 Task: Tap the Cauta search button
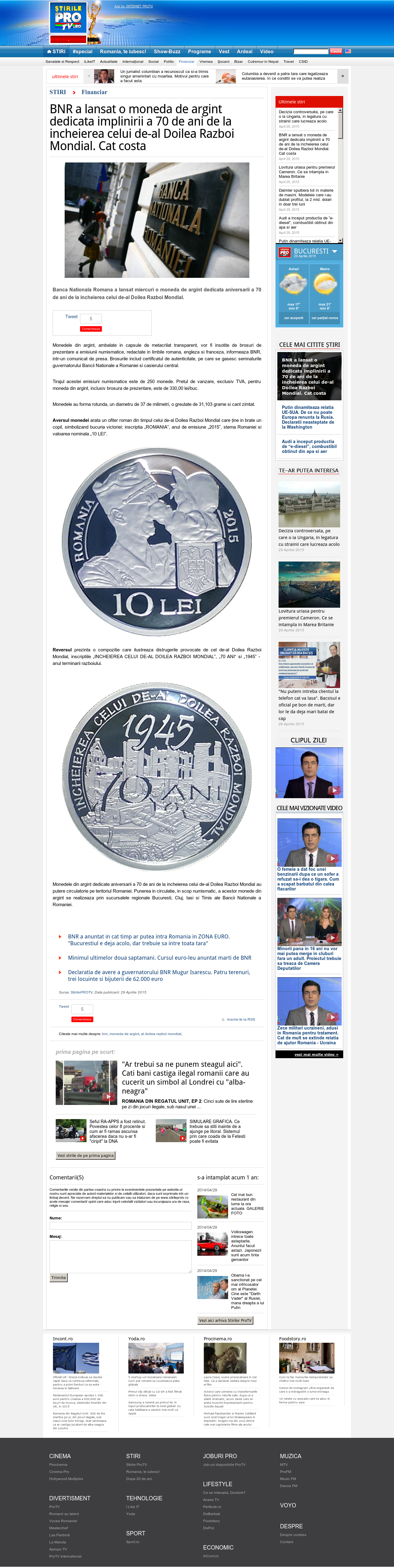[x=336, y=52]
